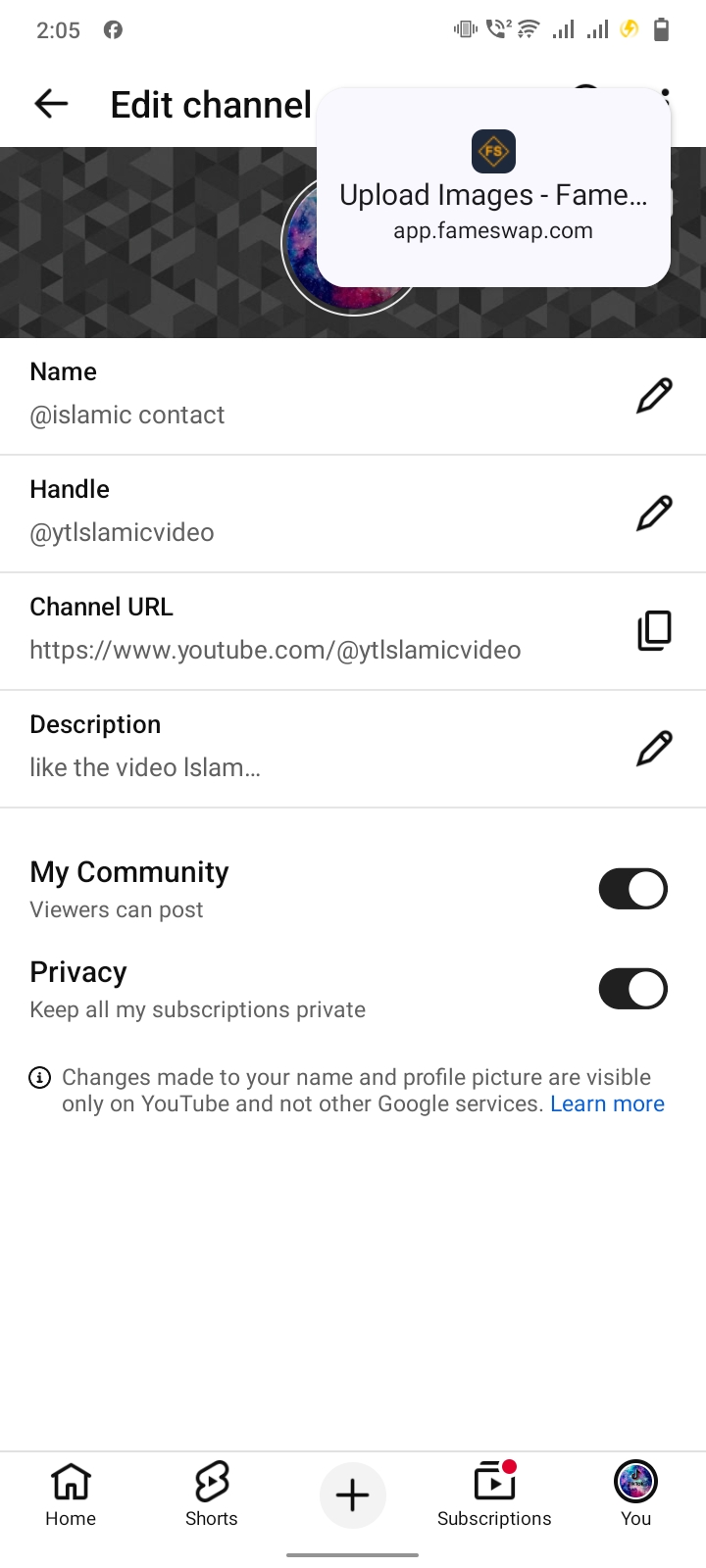The height and width of the screenshot is (1568, 706).
Task: Edit the channel Name
Action: 654,395
